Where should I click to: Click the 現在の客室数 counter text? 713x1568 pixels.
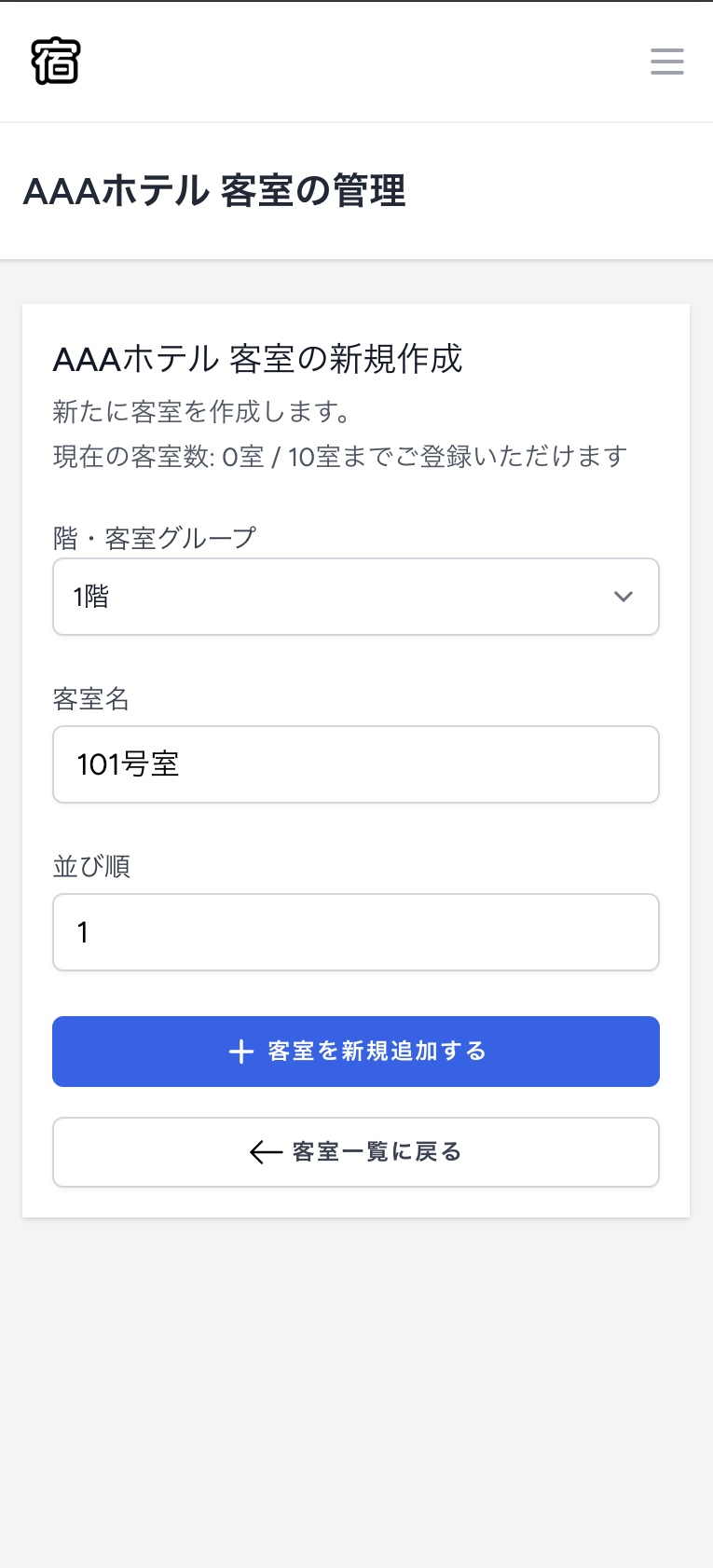click(340, 456)
